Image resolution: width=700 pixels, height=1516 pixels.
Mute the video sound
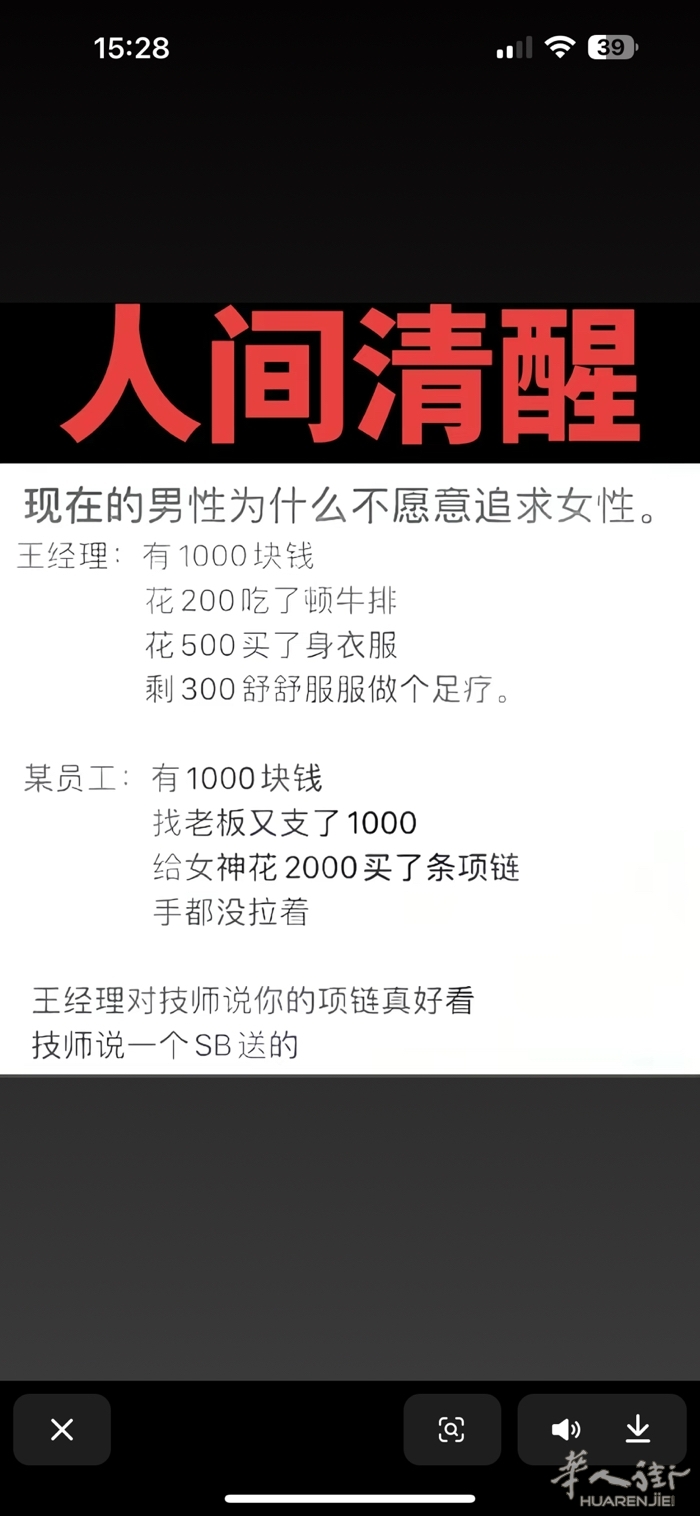[x=566, y=1430]
